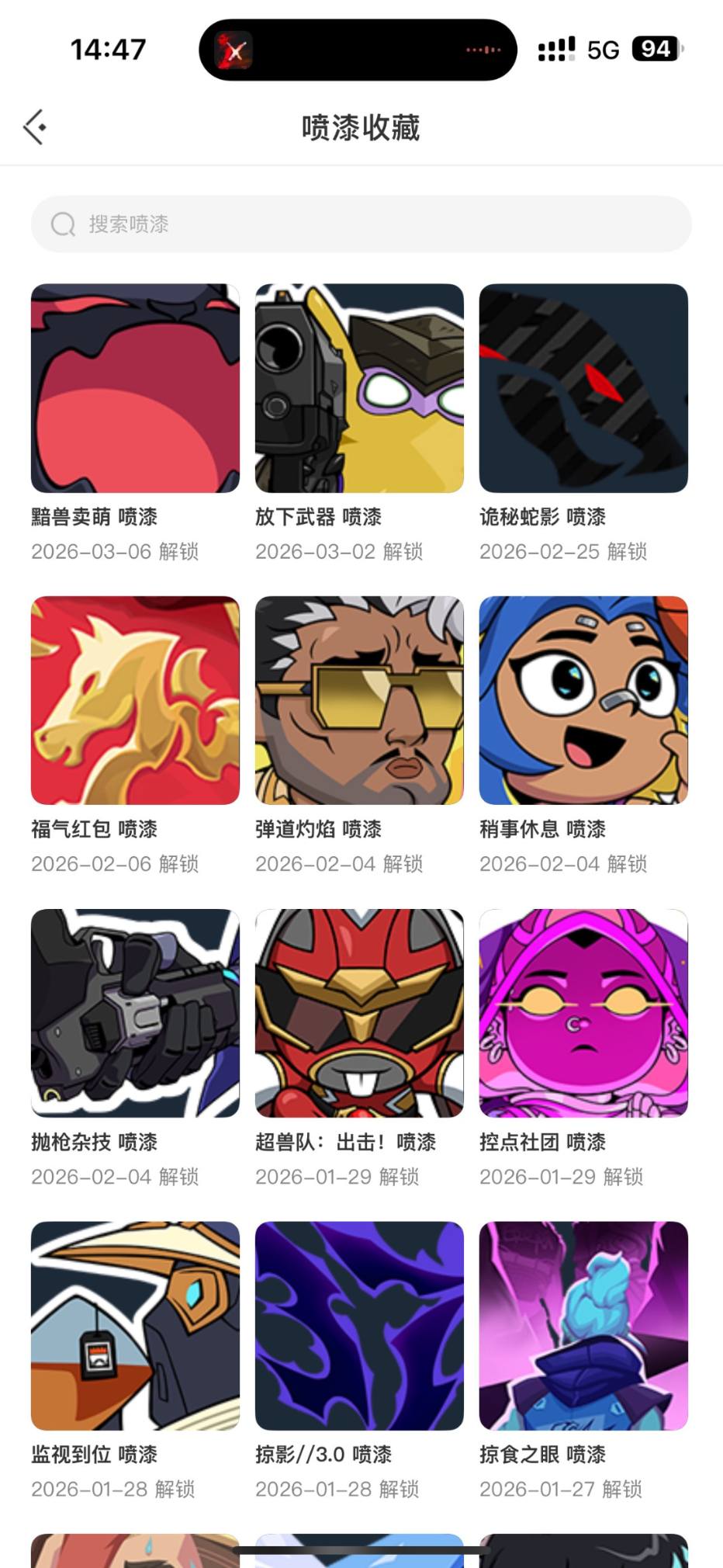The height and width of the screenshot is (1568, 723).
Task: Select the 黯兽卖萌 spray thumbnail
Action: click(134, 388)
